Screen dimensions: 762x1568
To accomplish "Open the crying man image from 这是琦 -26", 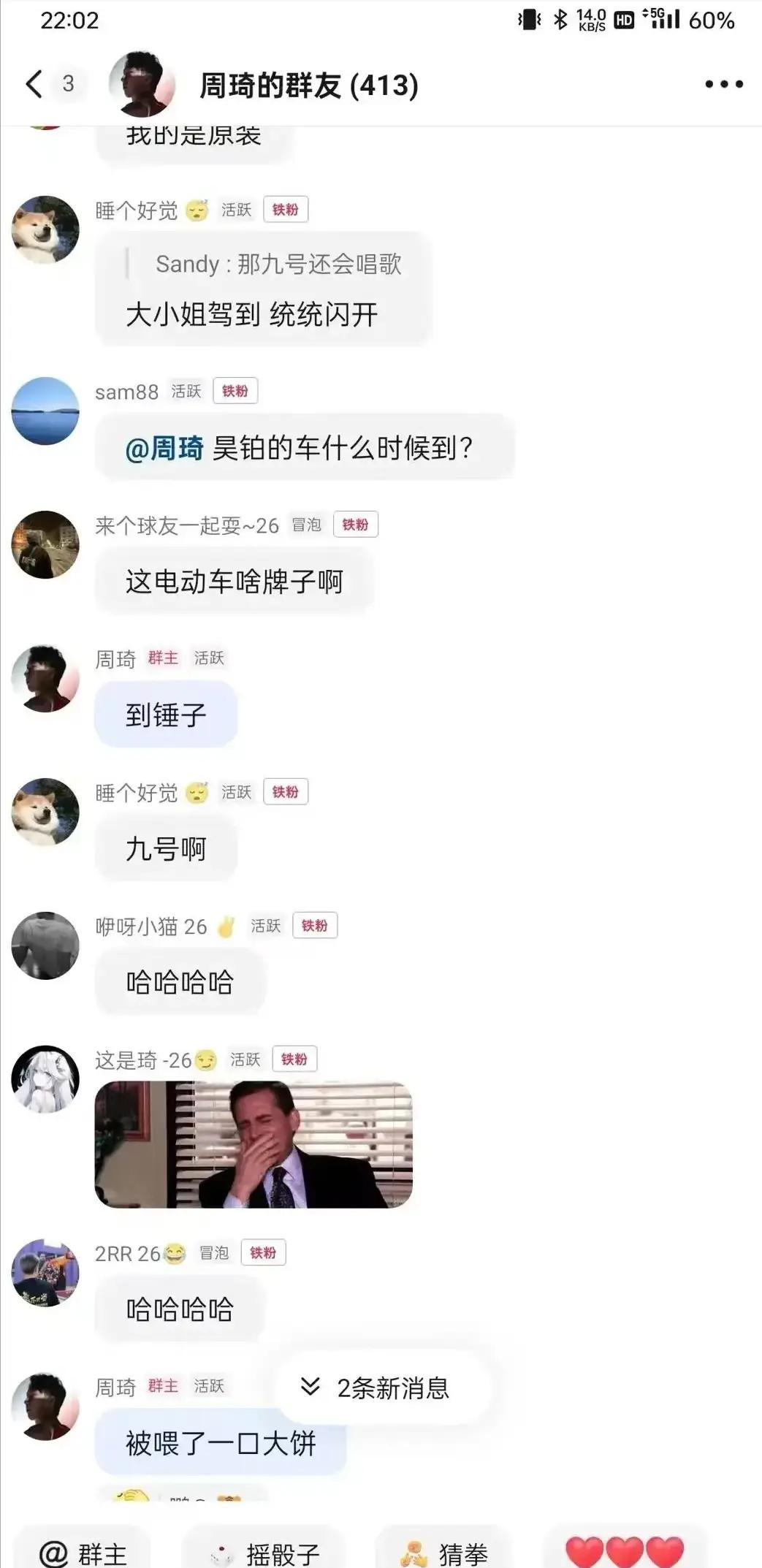I will 254,1144.
